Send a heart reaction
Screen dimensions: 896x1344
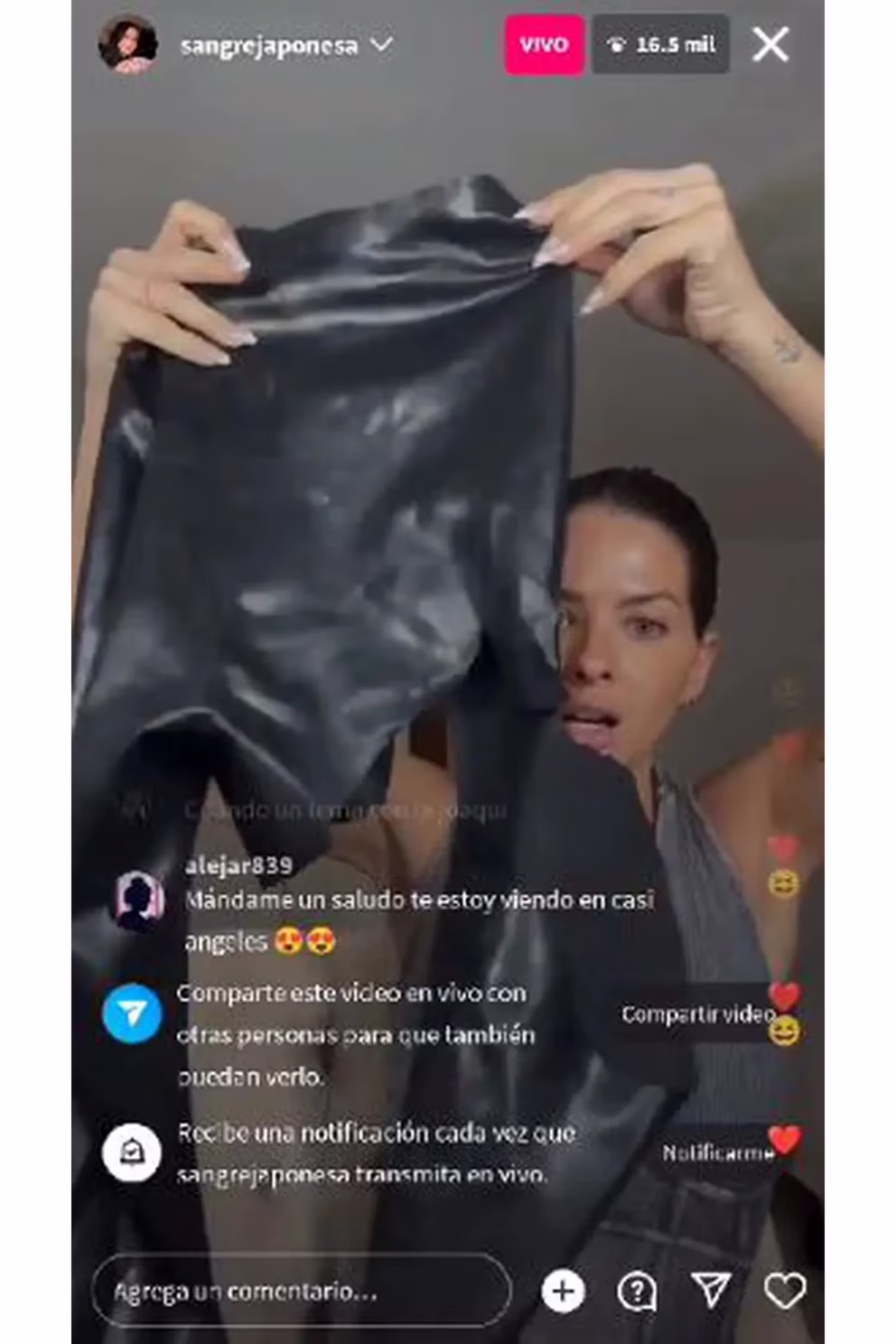784,1292
